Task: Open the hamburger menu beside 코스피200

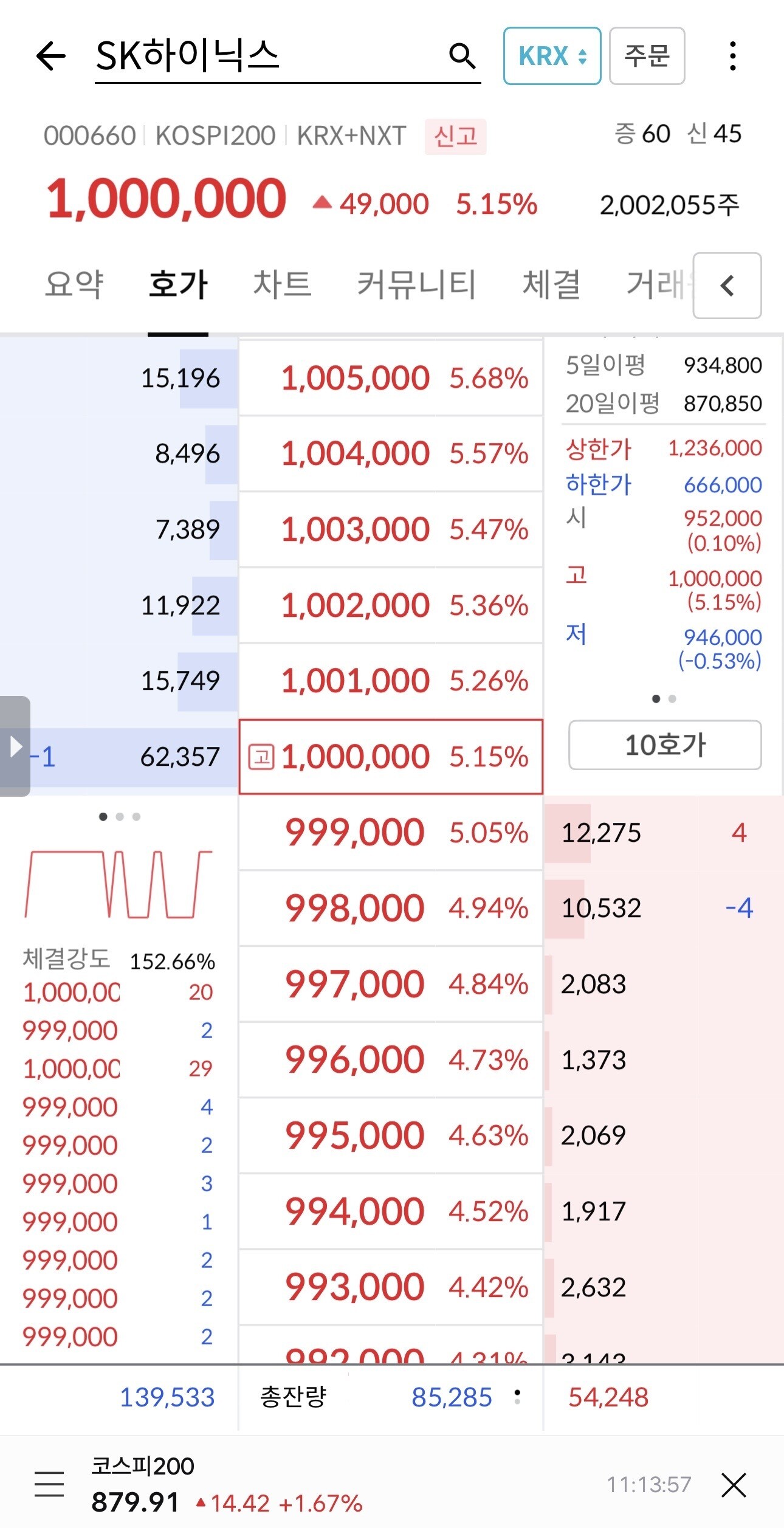Action: [49, 1484]
